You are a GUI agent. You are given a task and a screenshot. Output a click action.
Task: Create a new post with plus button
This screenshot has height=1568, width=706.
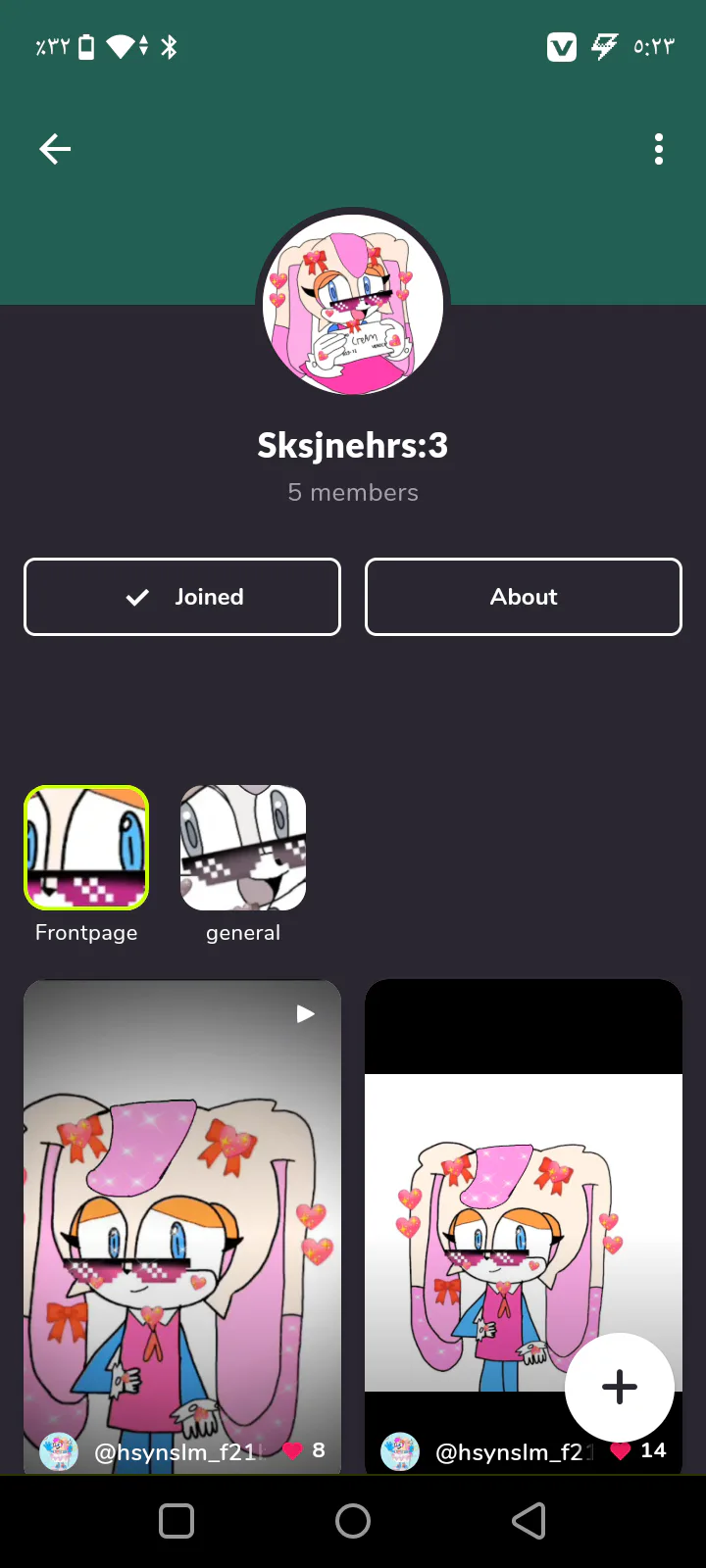620,1387
